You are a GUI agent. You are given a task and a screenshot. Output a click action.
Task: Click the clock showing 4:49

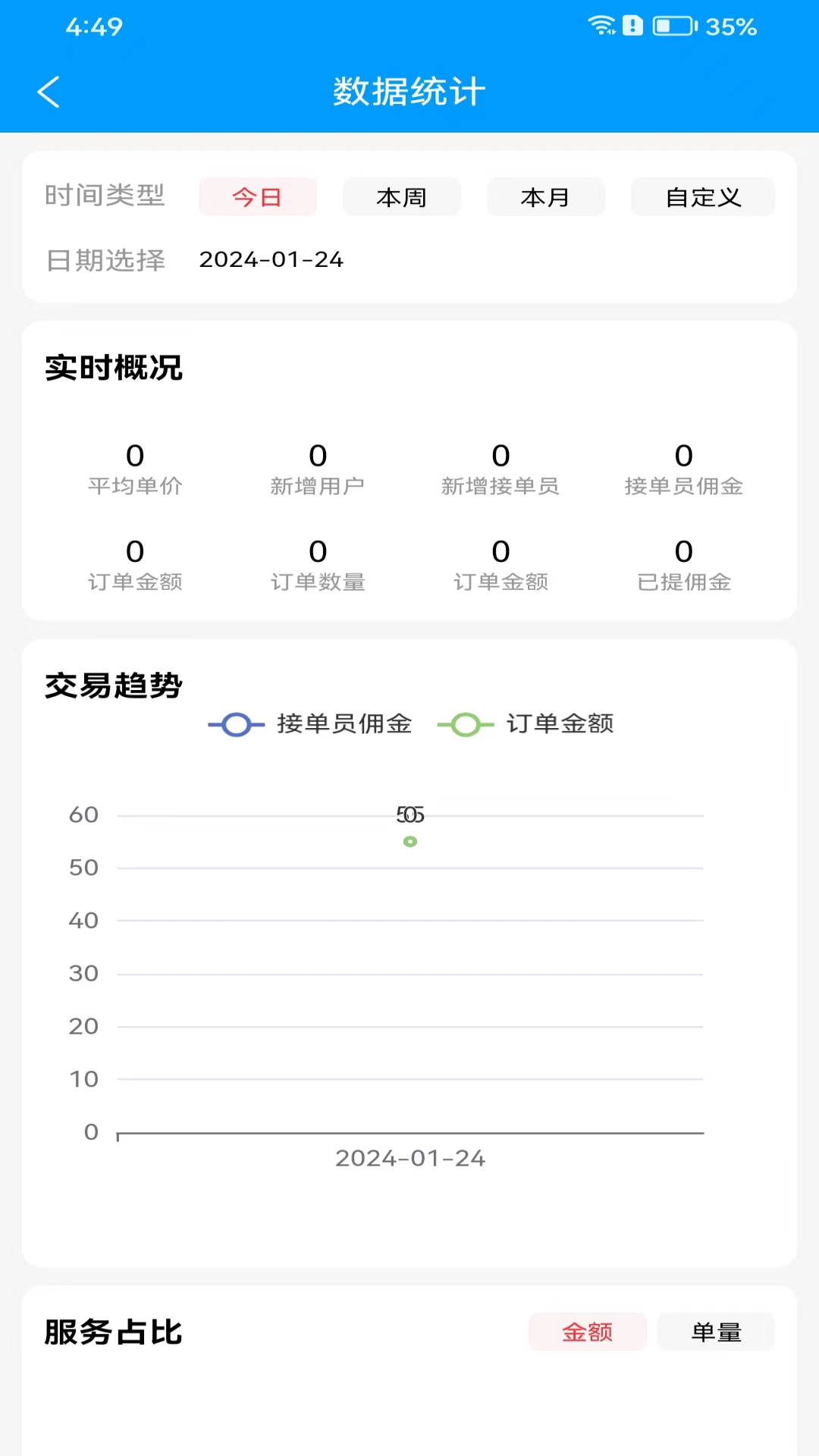point(93,27)
